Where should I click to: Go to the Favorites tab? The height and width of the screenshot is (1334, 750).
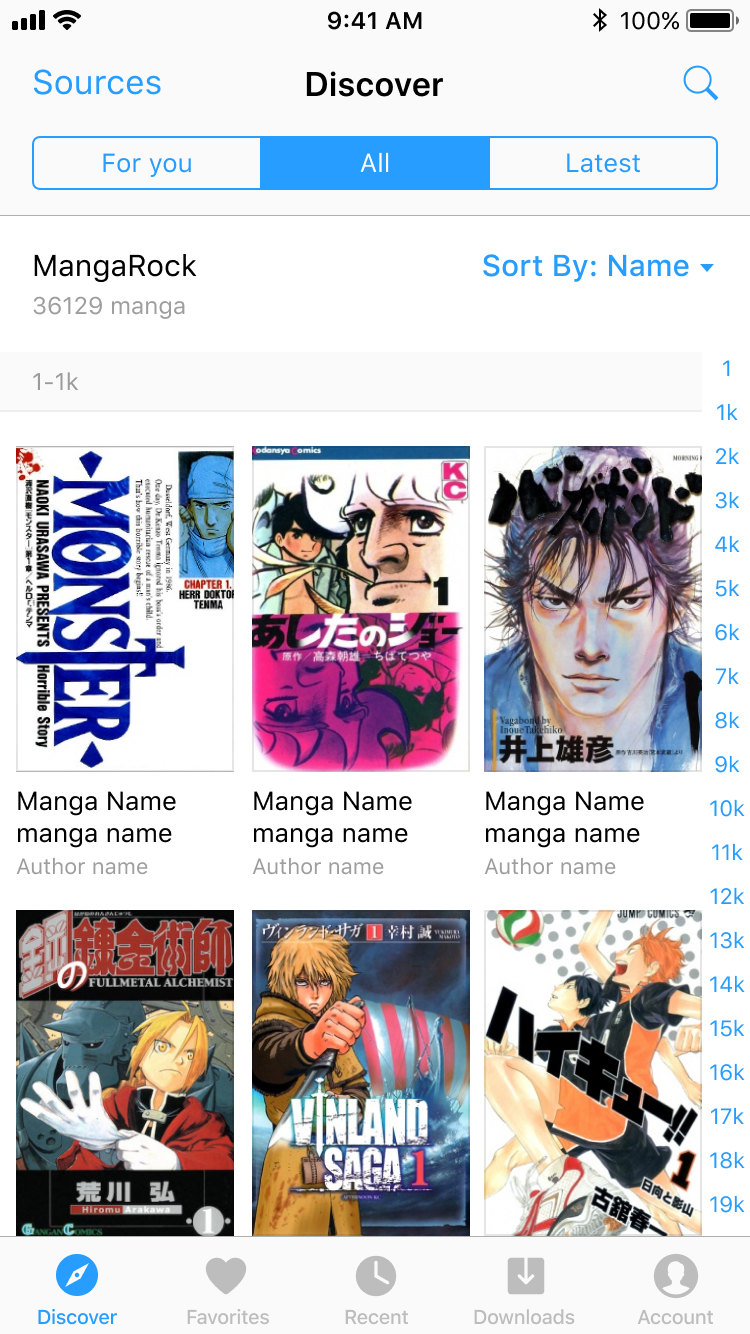227,1290
